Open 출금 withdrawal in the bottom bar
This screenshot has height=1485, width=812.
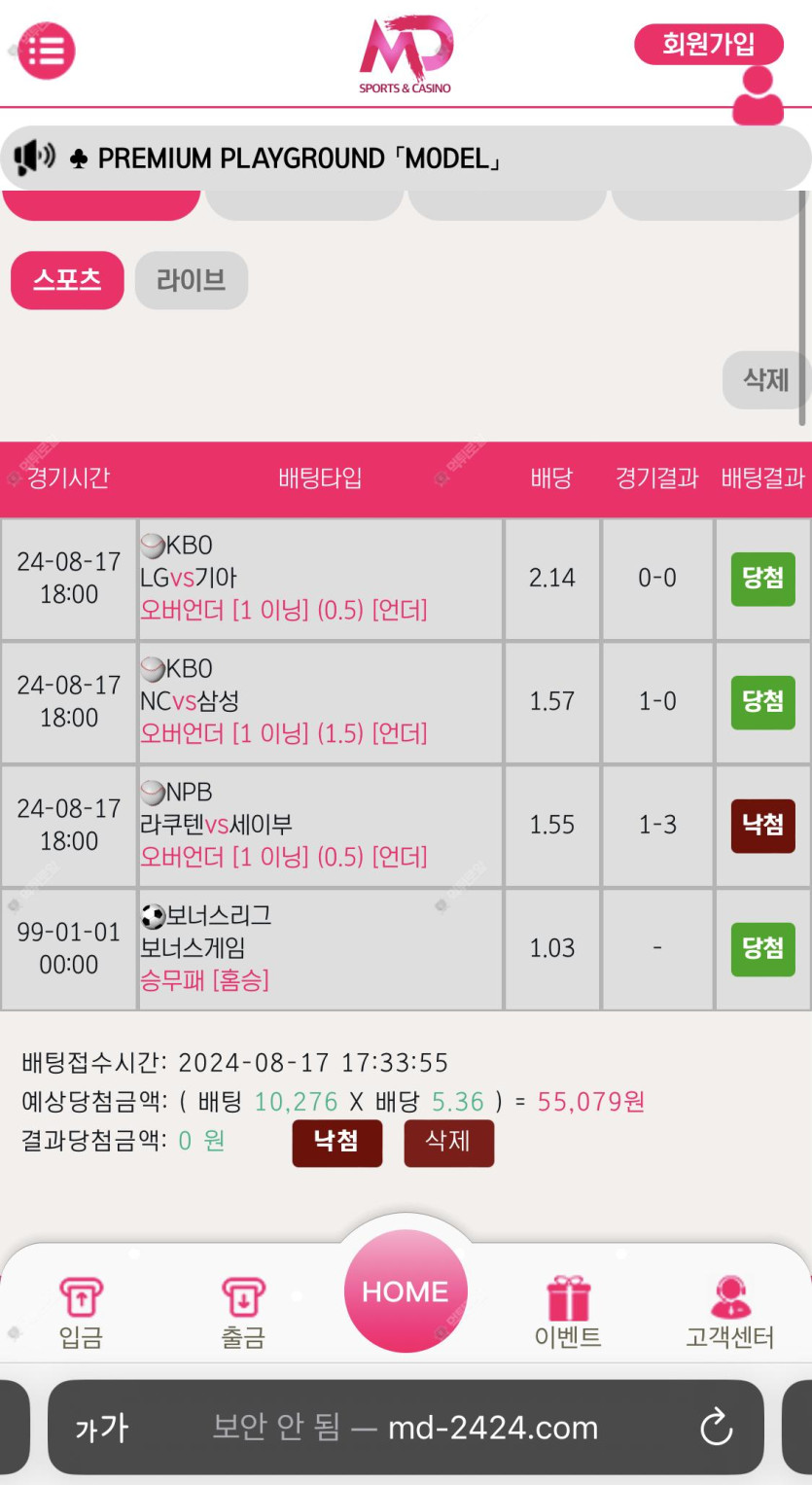coord(243,1313)
